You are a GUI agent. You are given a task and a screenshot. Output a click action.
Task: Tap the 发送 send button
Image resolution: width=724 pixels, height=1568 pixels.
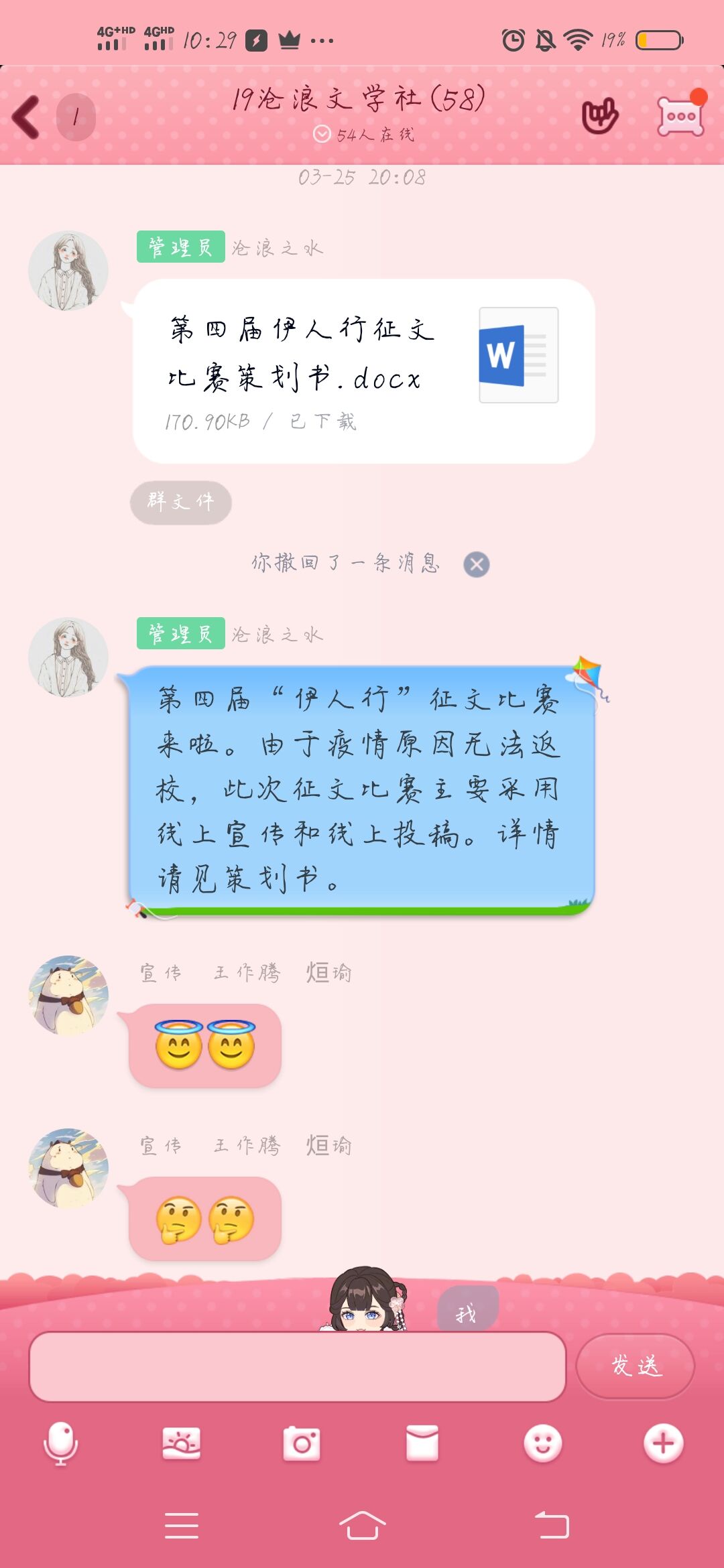(635, 1366)
